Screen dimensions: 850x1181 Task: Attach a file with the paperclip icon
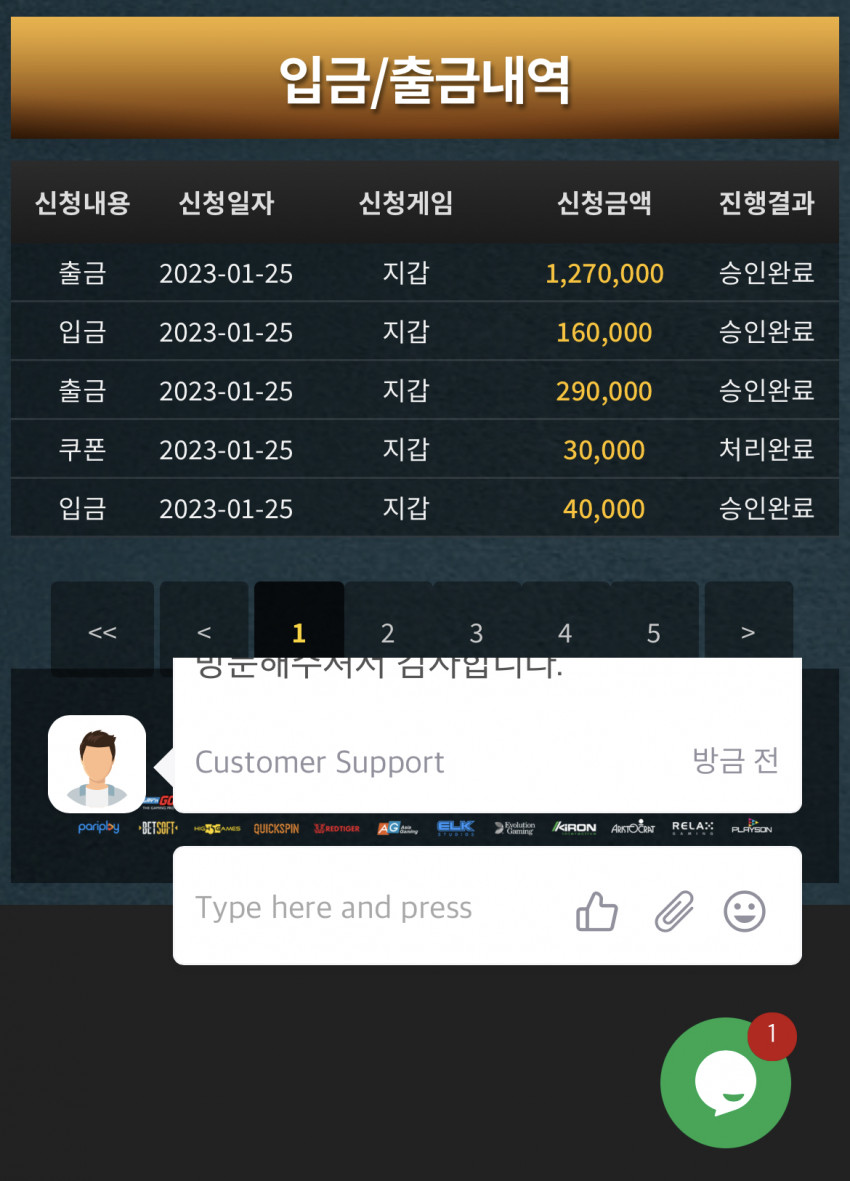tap(674, 911)
